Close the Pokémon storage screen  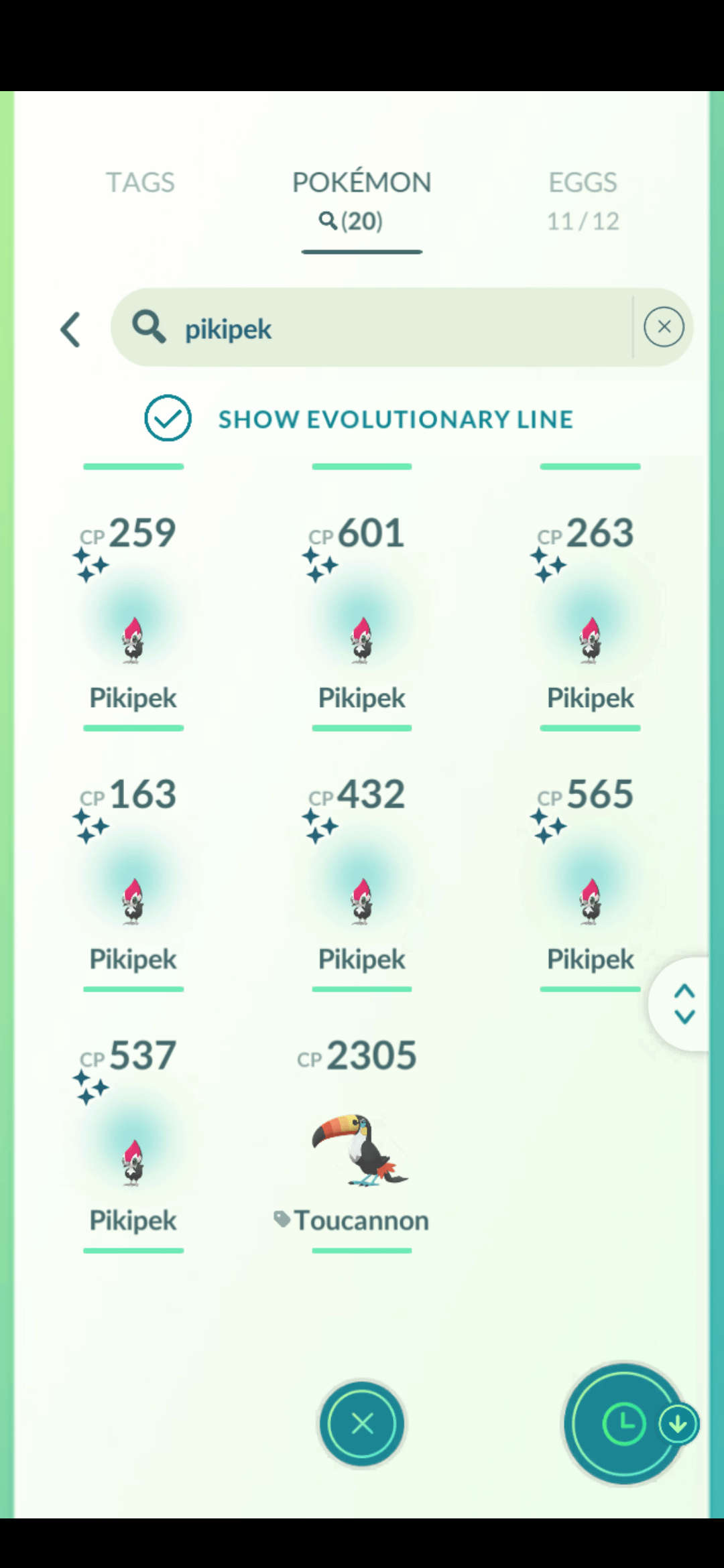pos(362,1423)
